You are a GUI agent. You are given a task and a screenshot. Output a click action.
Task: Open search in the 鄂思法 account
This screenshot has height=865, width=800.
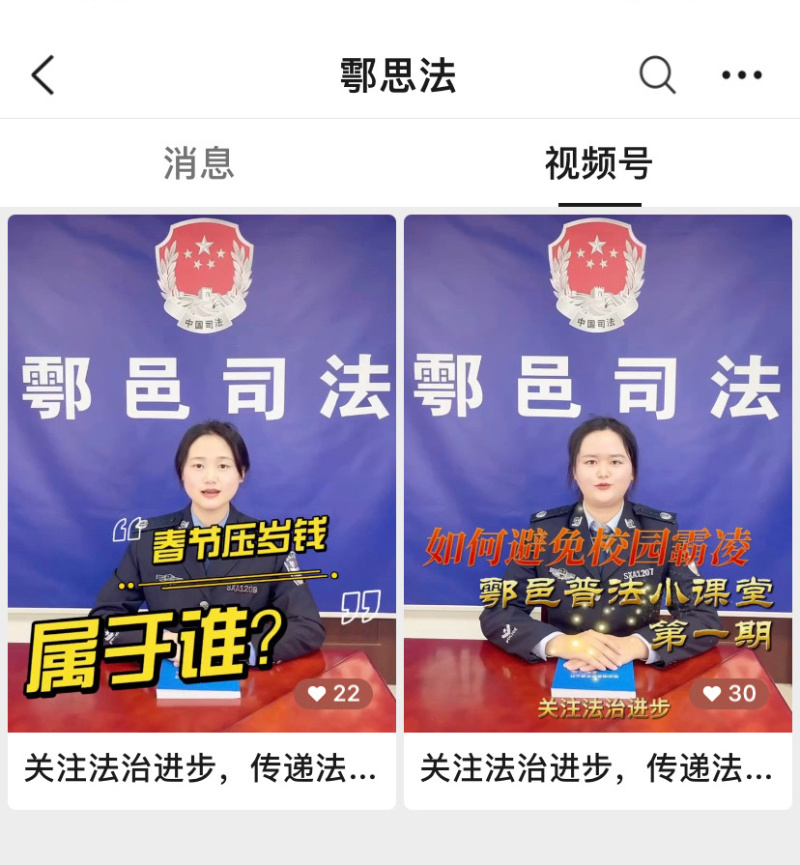[x=657, y=74]
